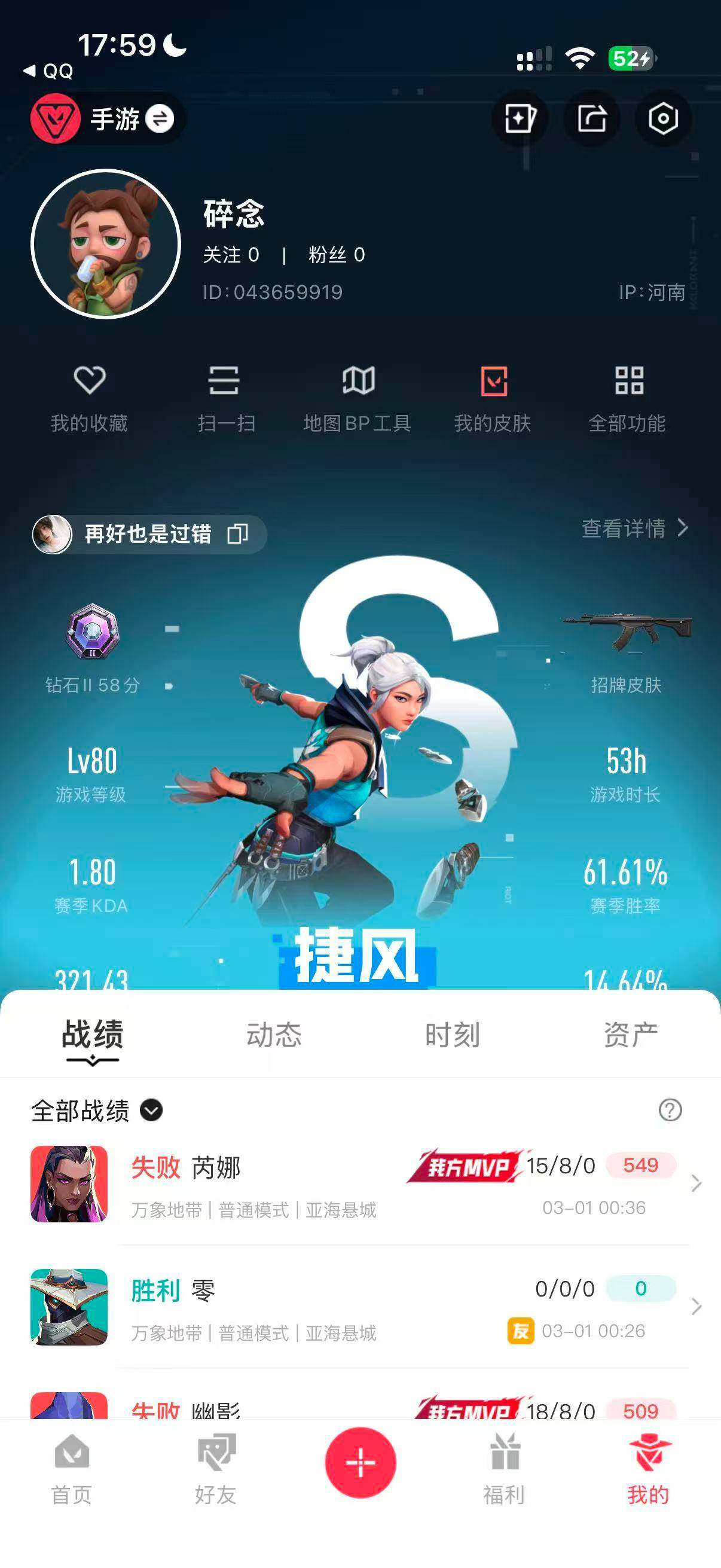721x1568 pixels.
Task: Copy signature using the copy icon
Action: [x=237, y=535]
